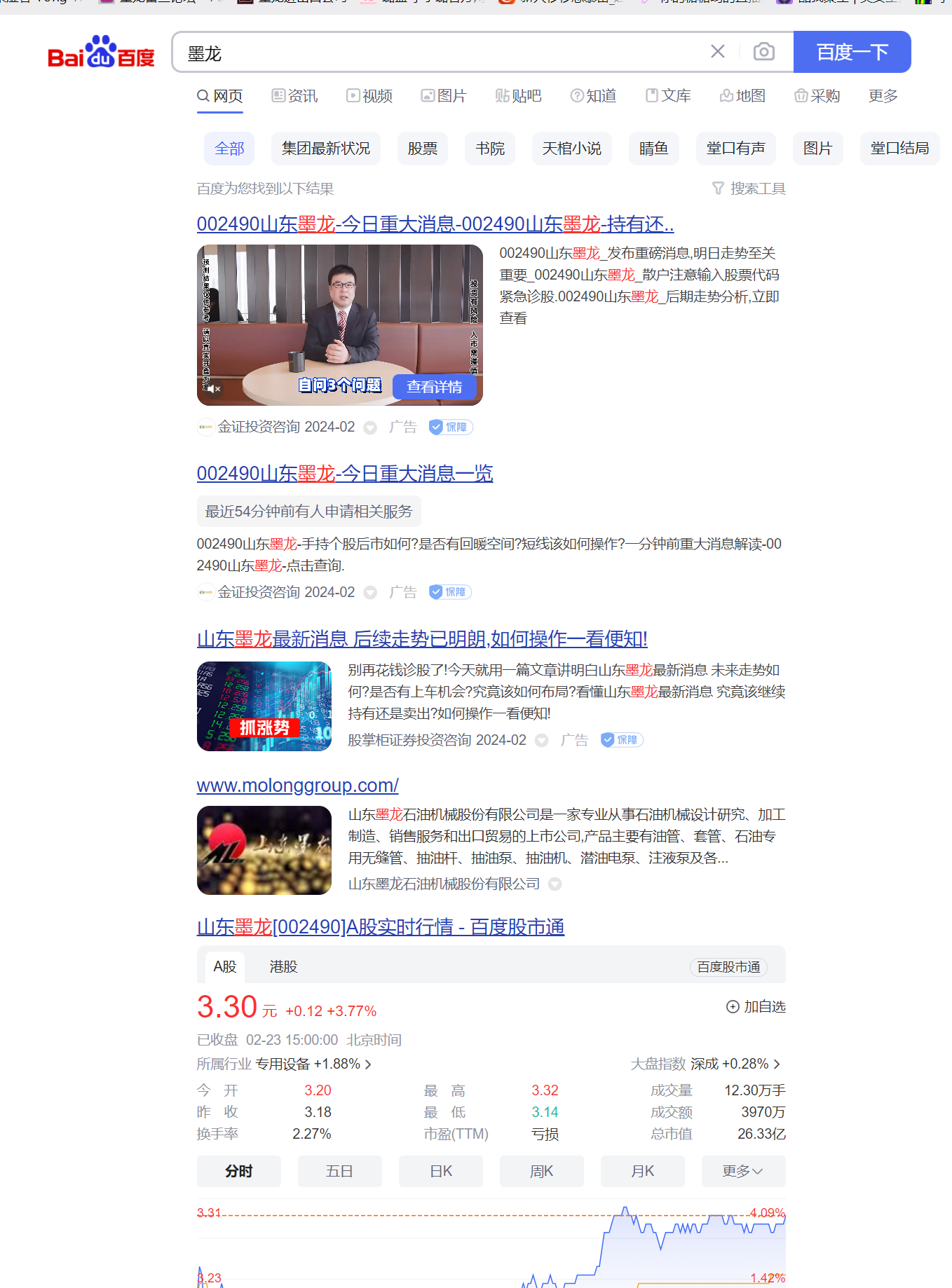Switch to the 港股 tab in stock panel

[283, 966]
